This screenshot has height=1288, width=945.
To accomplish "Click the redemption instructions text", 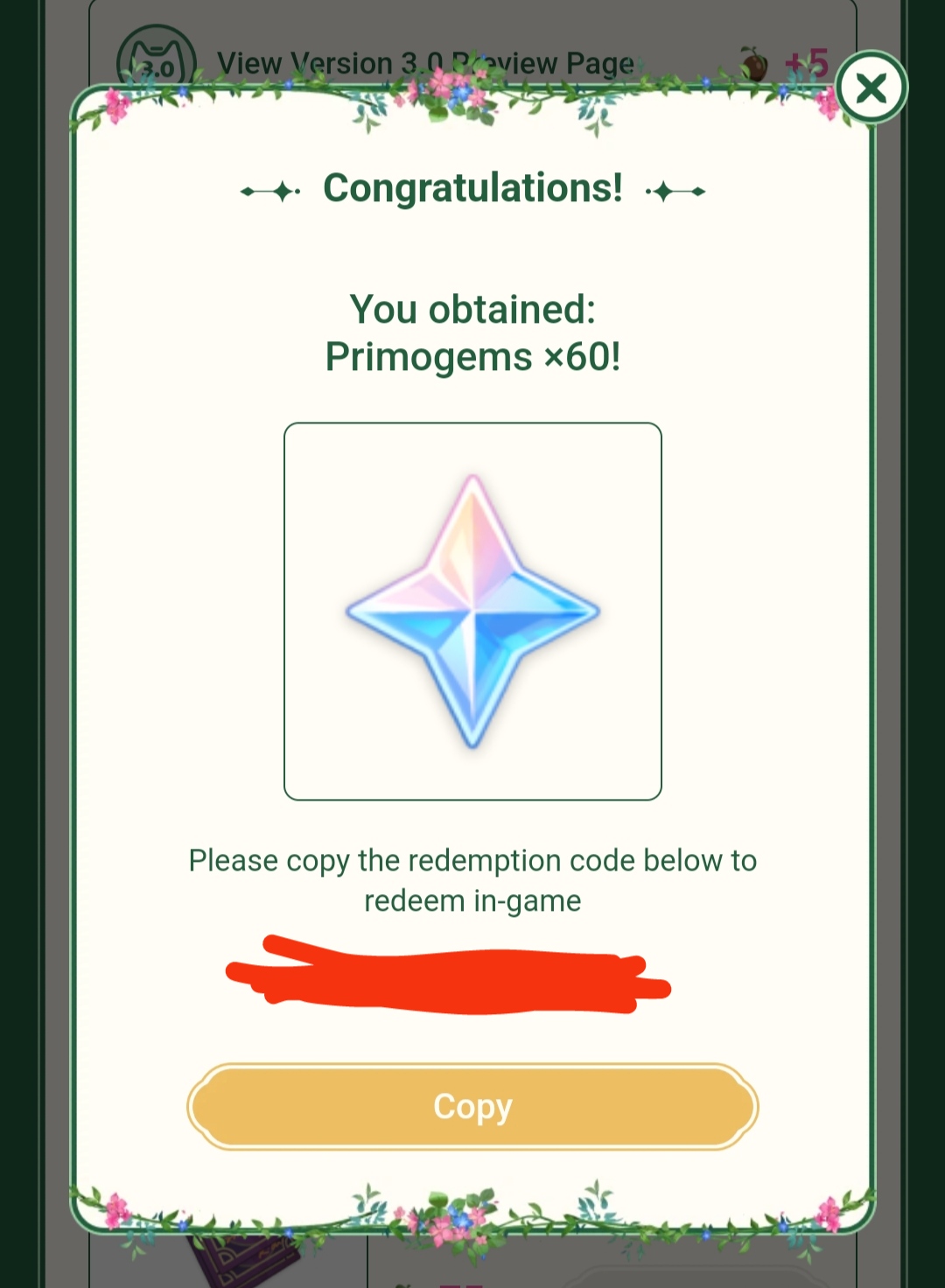I will tap(472, 879).
